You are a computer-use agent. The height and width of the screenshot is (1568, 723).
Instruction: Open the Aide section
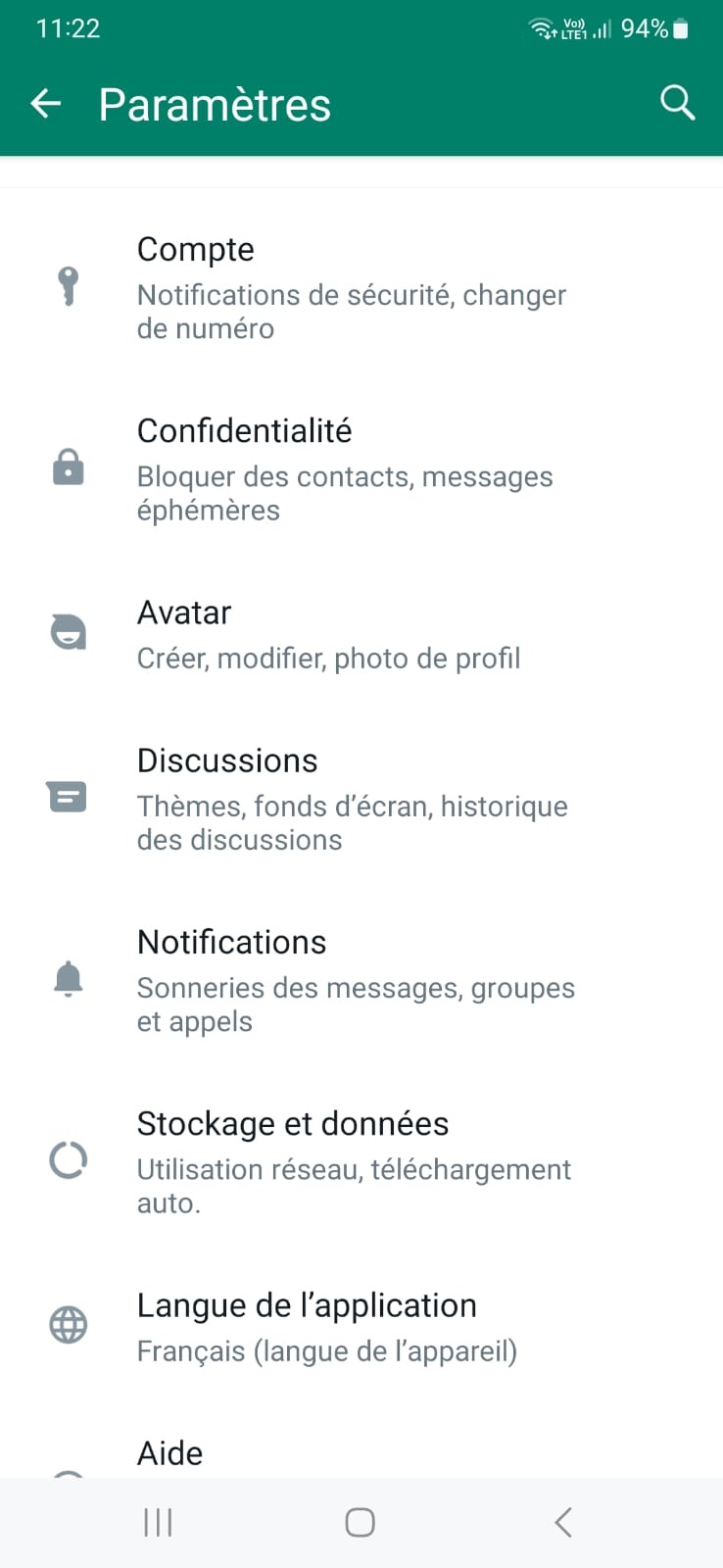click(x=170, y=1454)
